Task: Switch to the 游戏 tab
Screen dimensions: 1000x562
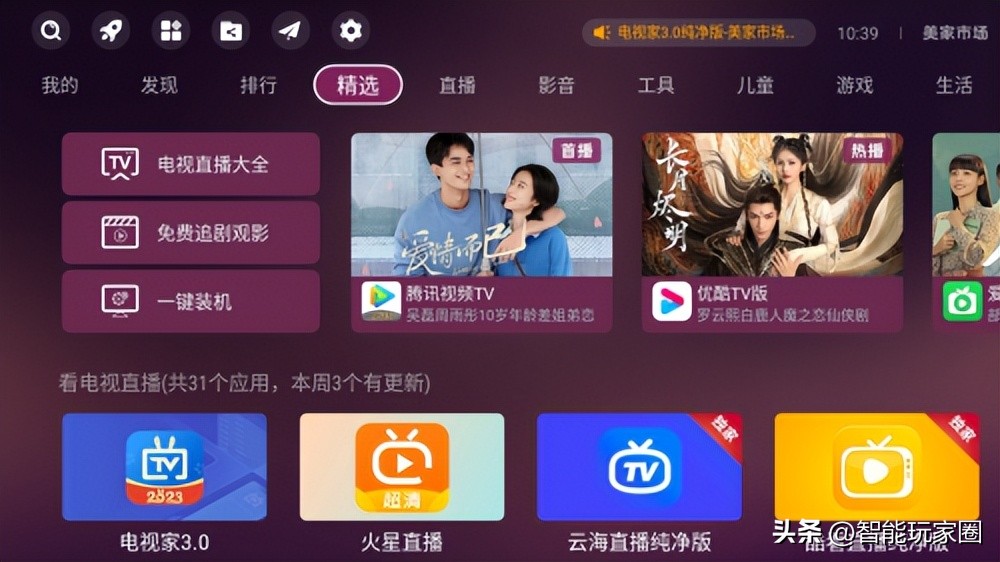Action: tap(854, 85)
